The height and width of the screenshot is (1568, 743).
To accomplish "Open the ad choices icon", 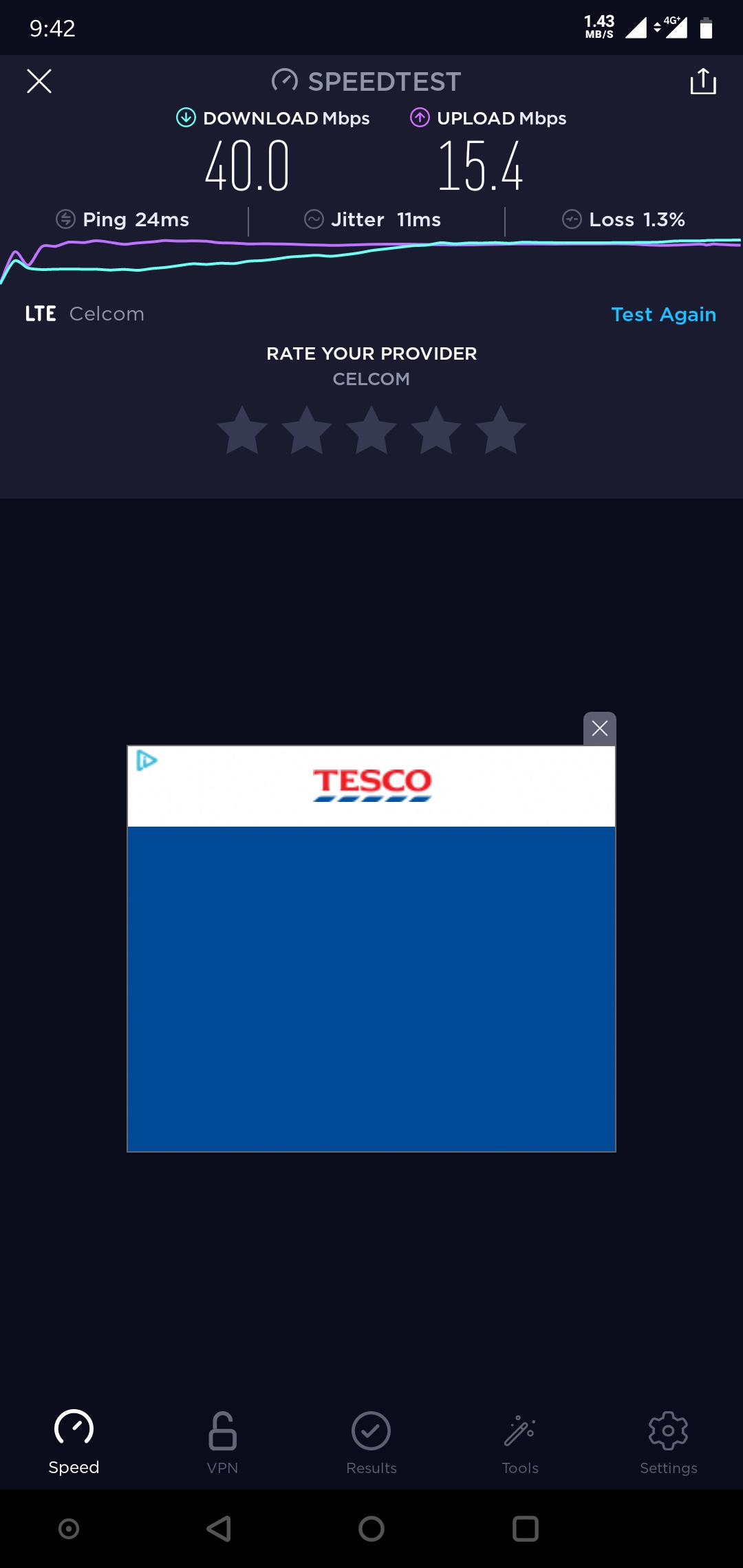I will [147, 761].
